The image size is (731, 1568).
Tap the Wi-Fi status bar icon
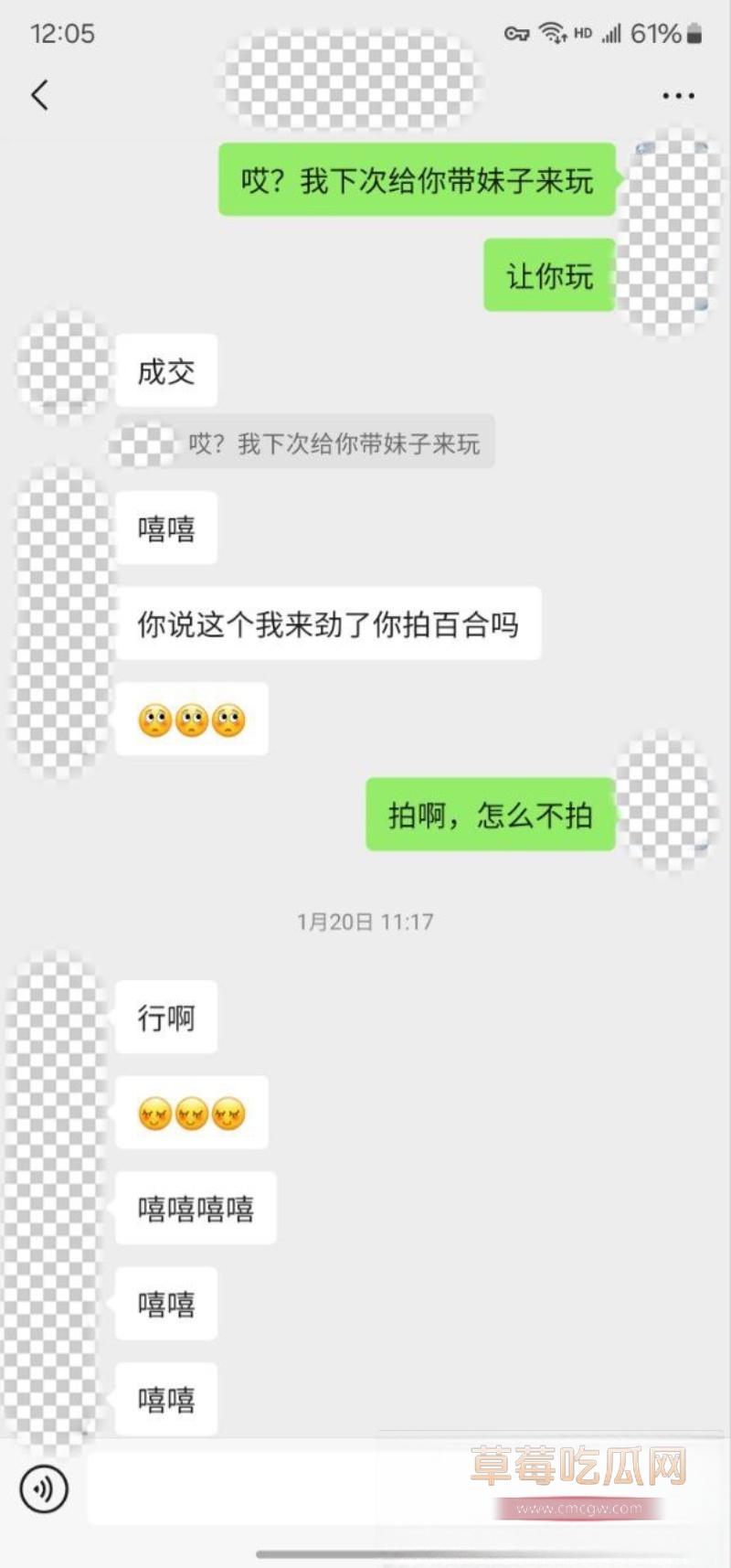(549, 32)
